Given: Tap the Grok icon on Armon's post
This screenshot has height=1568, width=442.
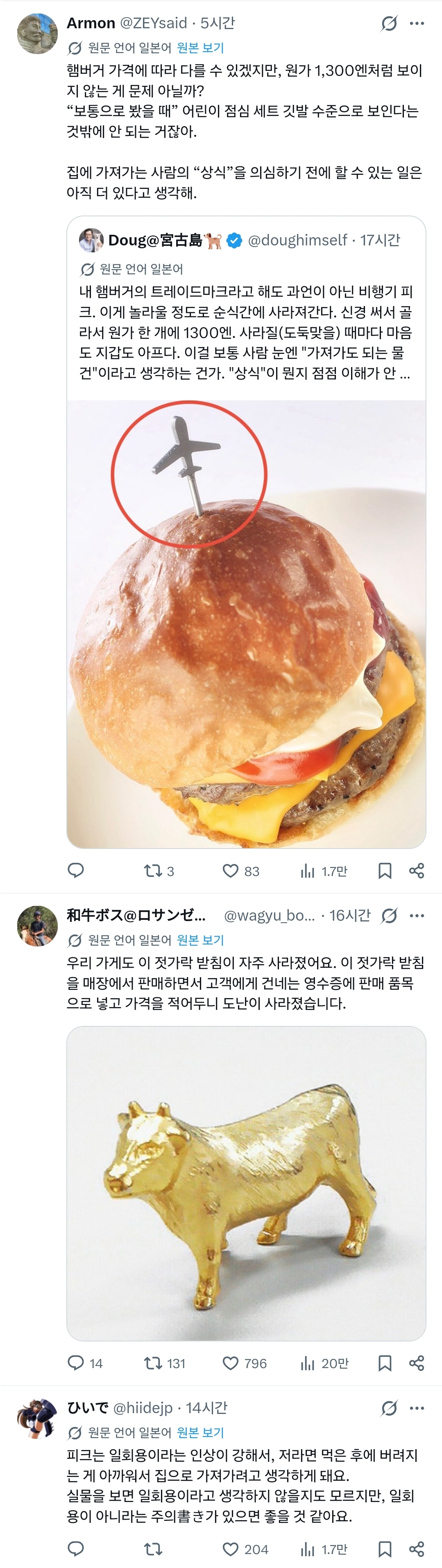Looking at the screenshot, I should tap(389, 23).
